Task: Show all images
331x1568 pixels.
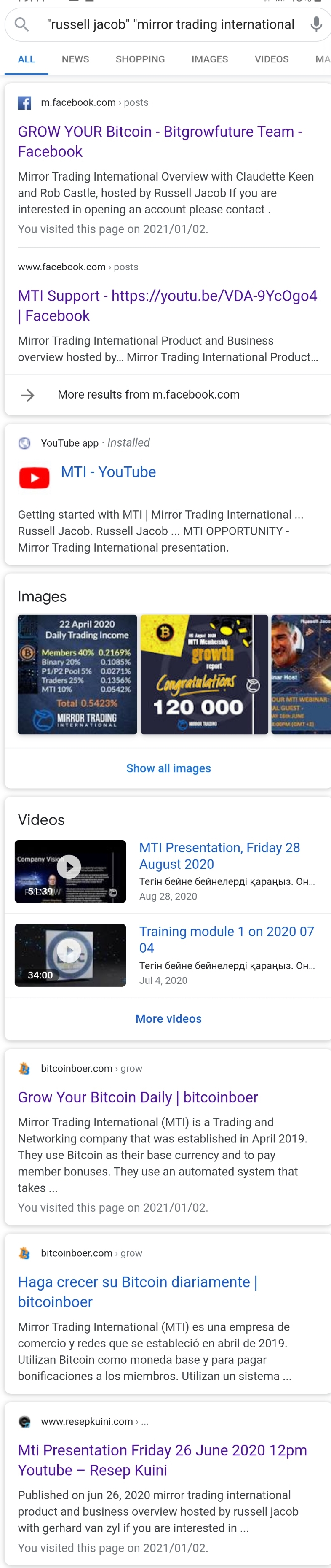Action: [168, 768]
